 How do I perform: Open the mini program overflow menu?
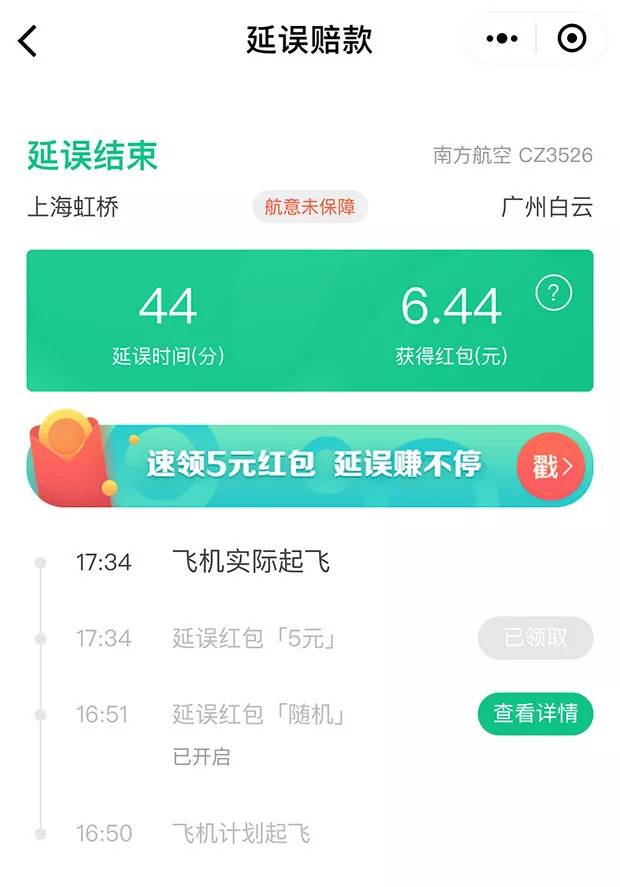coord(501,39)
